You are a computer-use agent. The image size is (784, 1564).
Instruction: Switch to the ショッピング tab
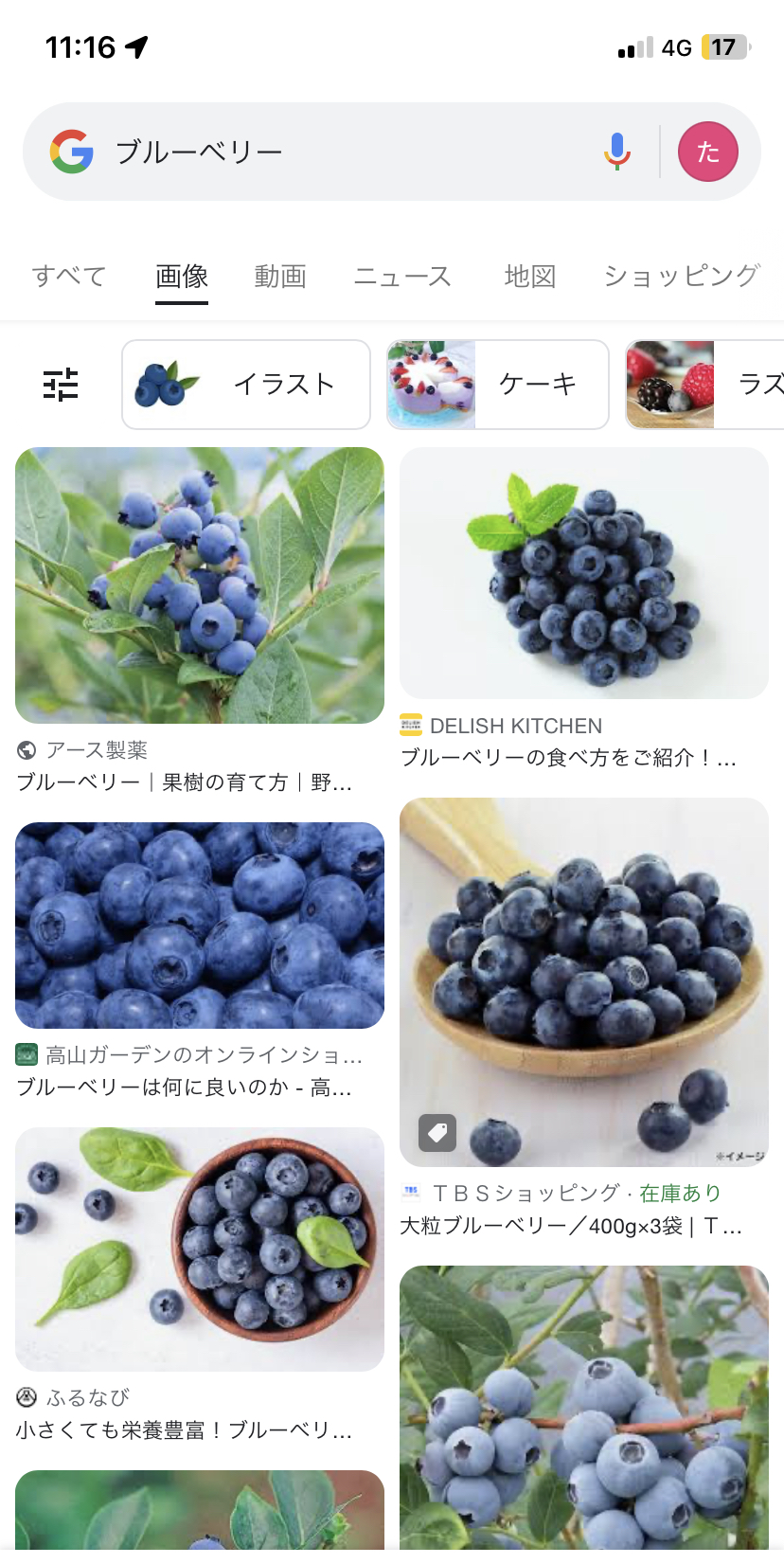[682, 276]
